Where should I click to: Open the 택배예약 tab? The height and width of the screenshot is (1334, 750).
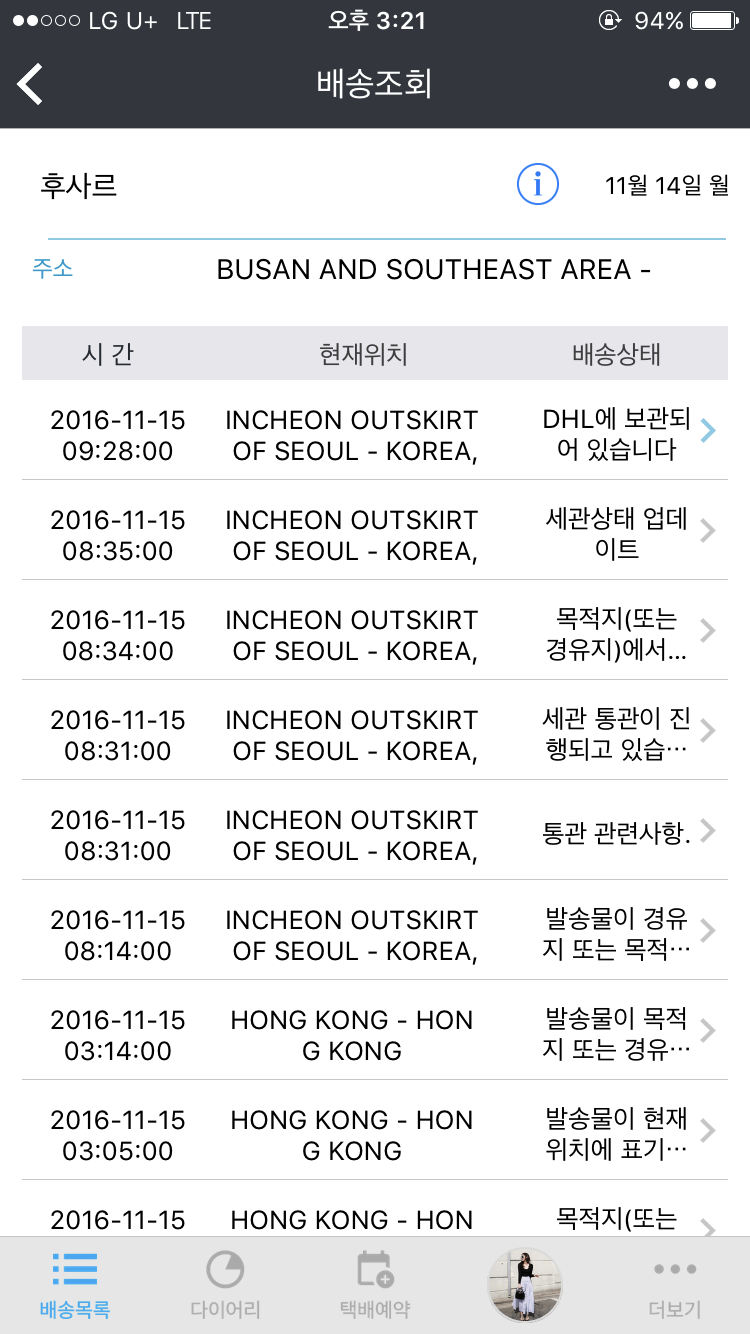pos(375,1285)
